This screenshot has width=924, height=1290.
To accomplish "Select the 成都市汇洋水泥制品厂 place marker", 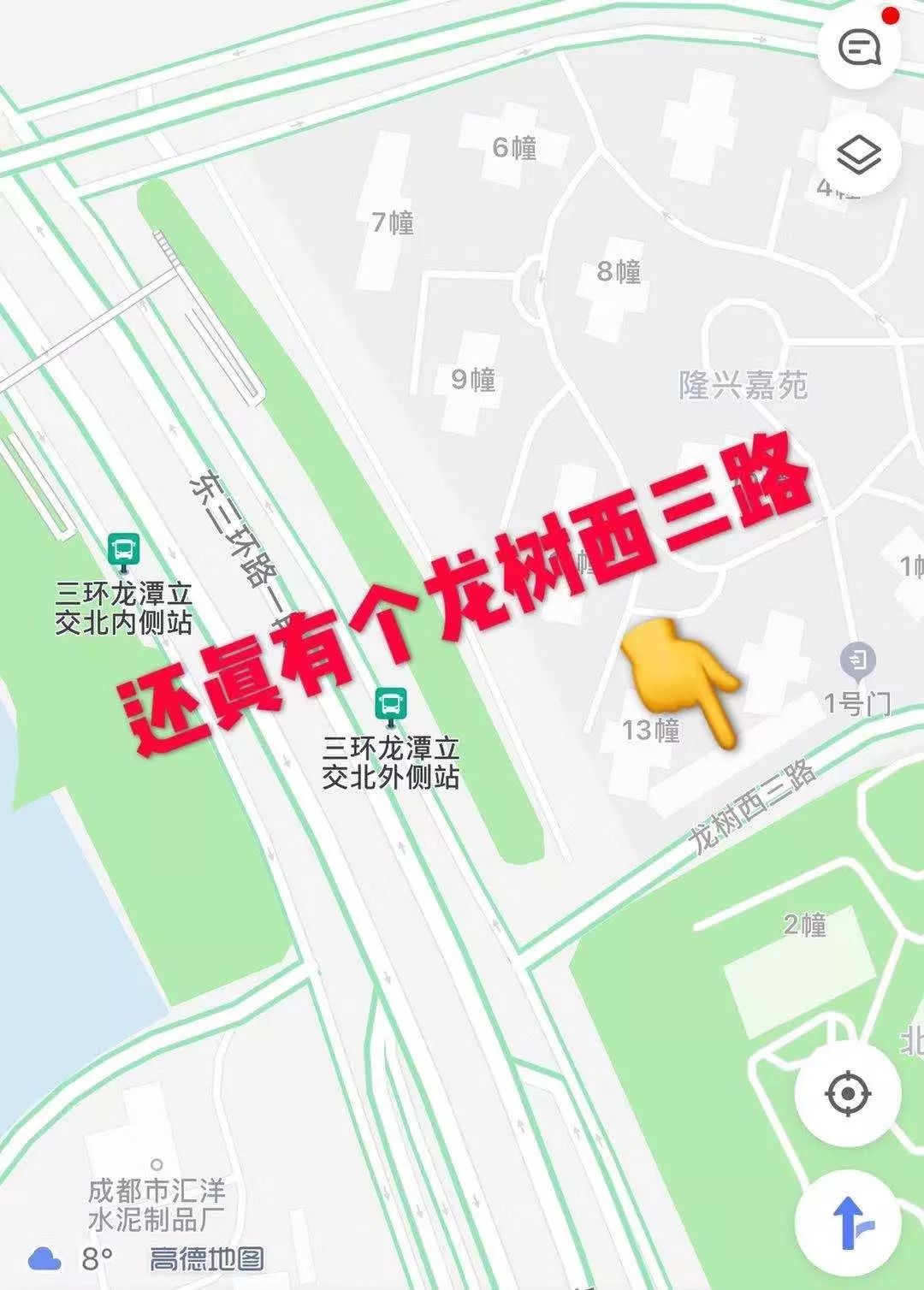I will click(157, 1165).
